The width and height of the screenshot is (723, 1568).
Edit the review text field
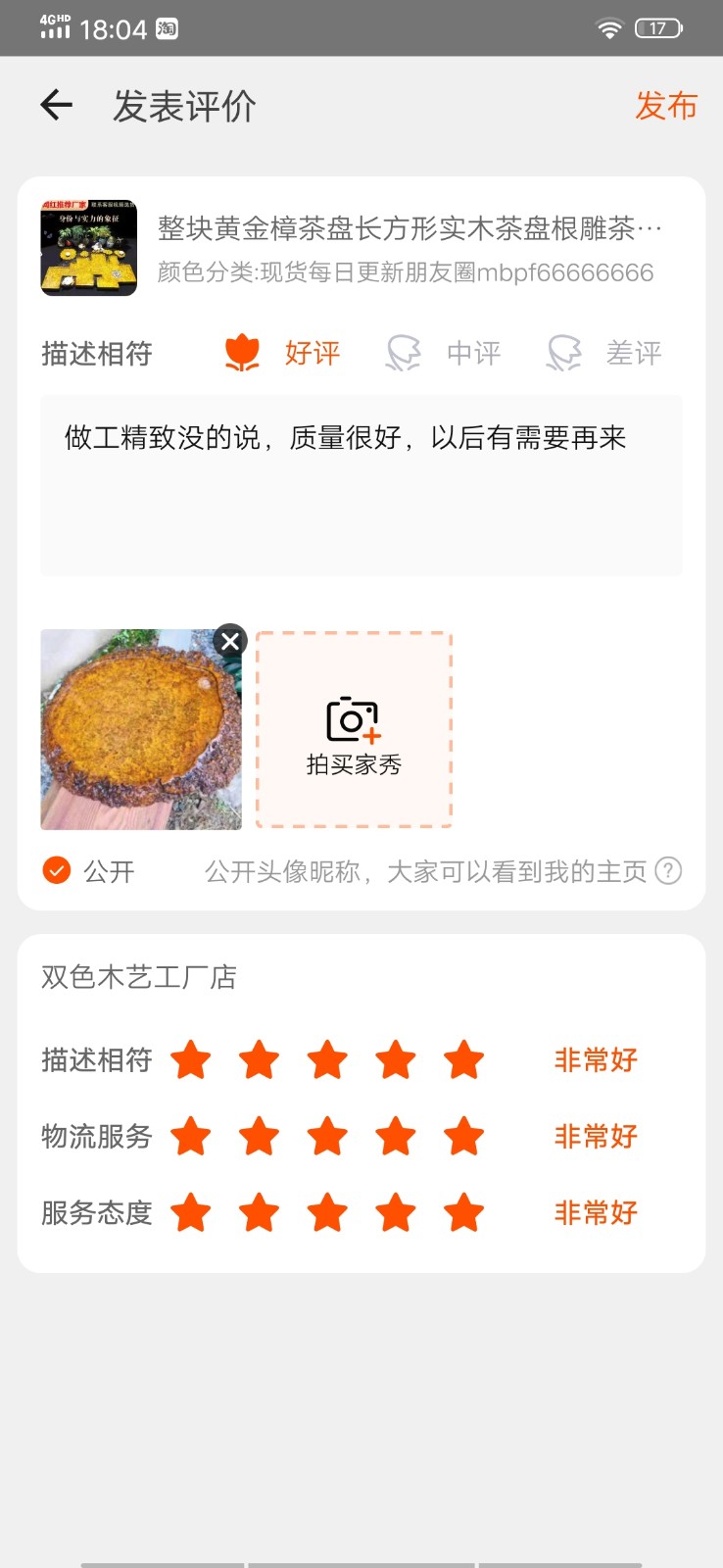(361, 485)
